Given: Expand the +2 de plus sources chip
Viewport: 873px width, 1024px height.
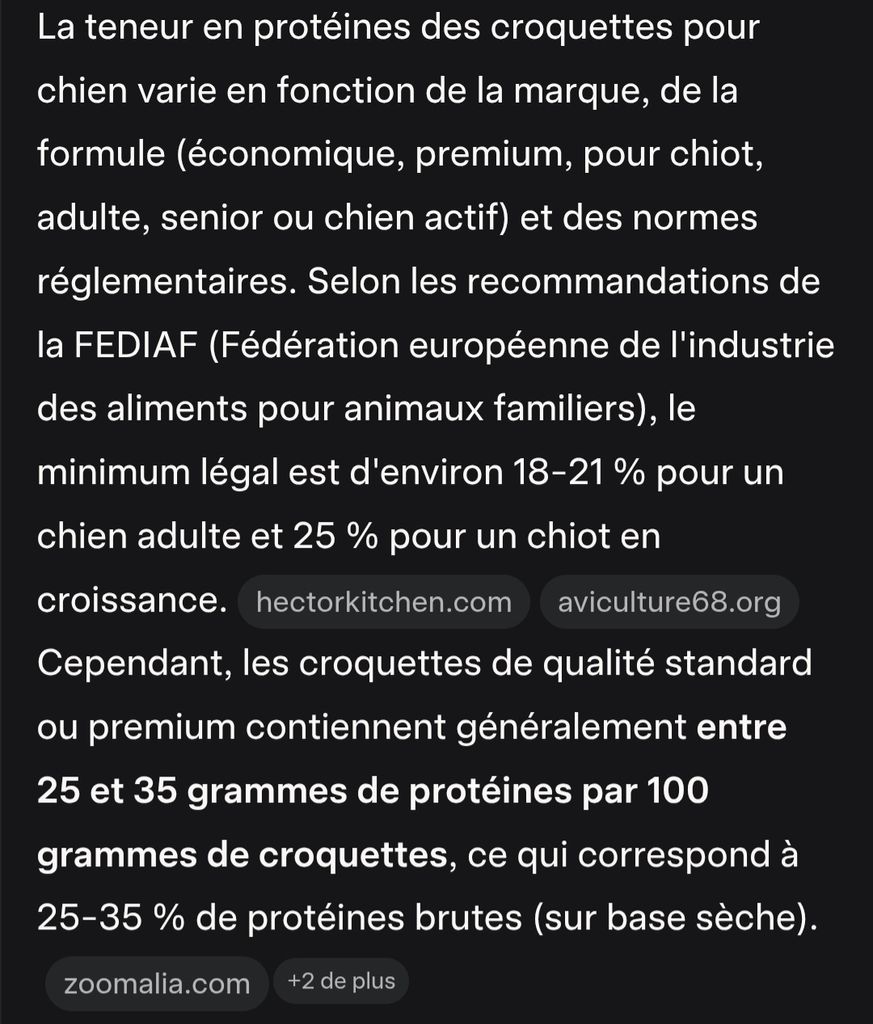Looking at the screenshot, I should pos(341,981).
